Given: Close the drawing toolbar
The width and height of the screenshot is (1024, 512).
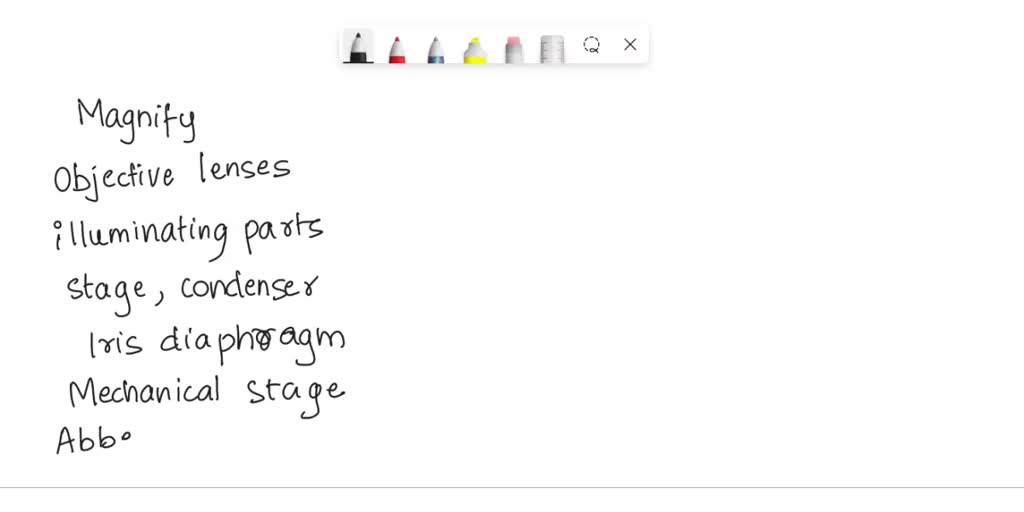Looking at the screenshot, I should [x=630, y=45].
